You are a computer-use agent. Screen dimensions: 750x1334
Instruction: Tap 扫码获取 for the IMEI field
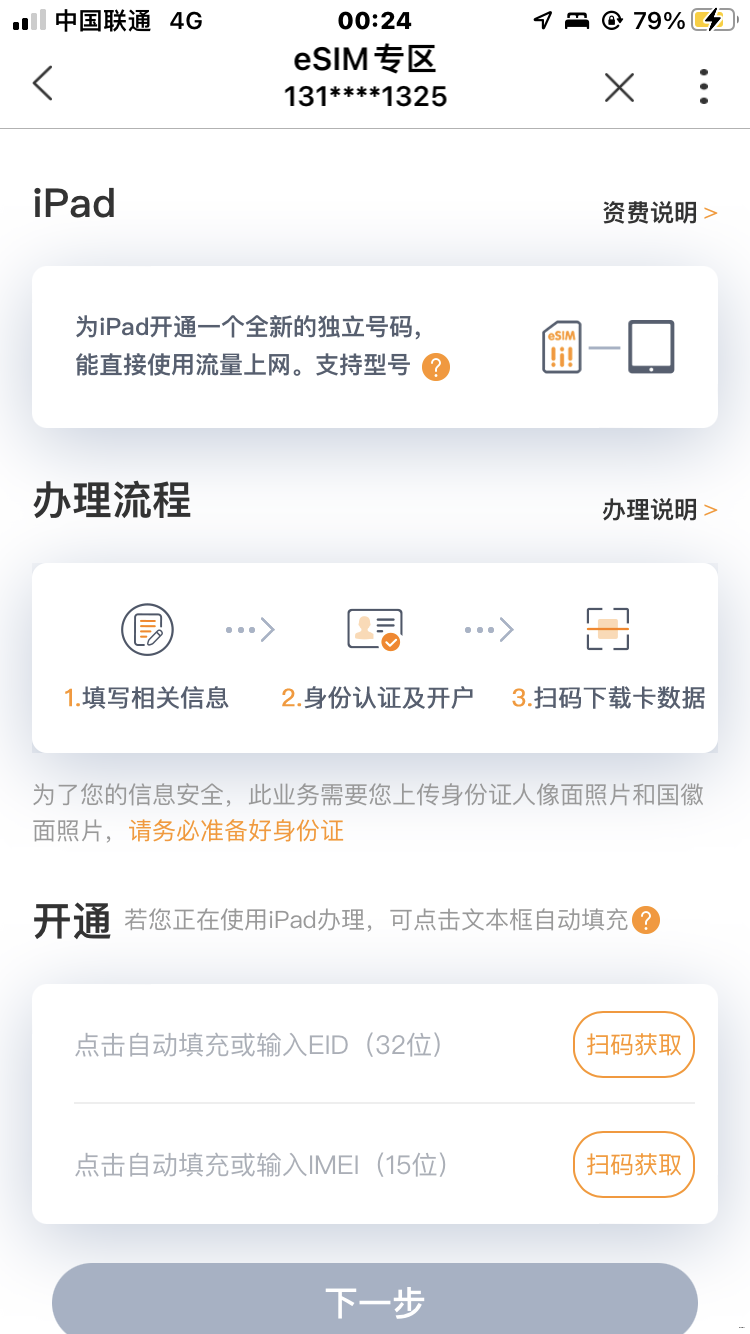[x=633, y=1165]
